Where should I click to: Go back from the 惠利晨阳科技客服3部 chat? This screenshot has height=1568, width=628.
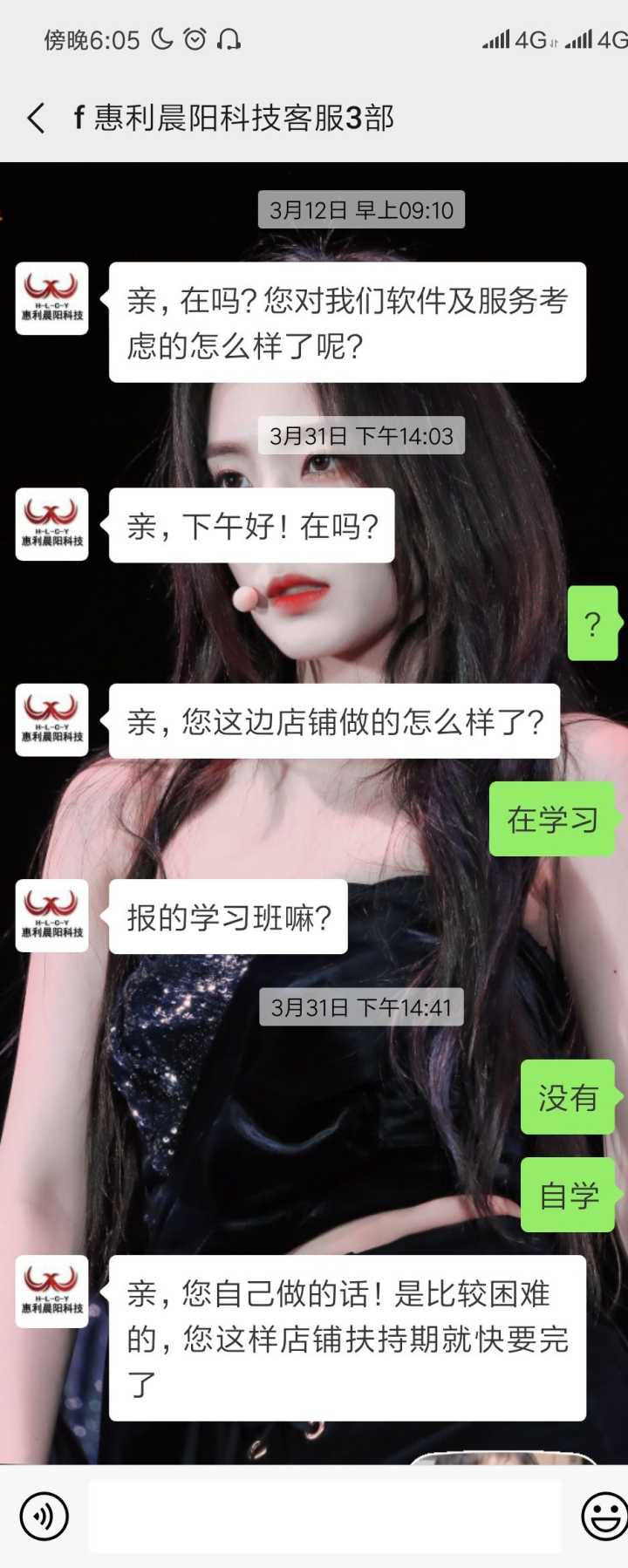click(37, 118)
